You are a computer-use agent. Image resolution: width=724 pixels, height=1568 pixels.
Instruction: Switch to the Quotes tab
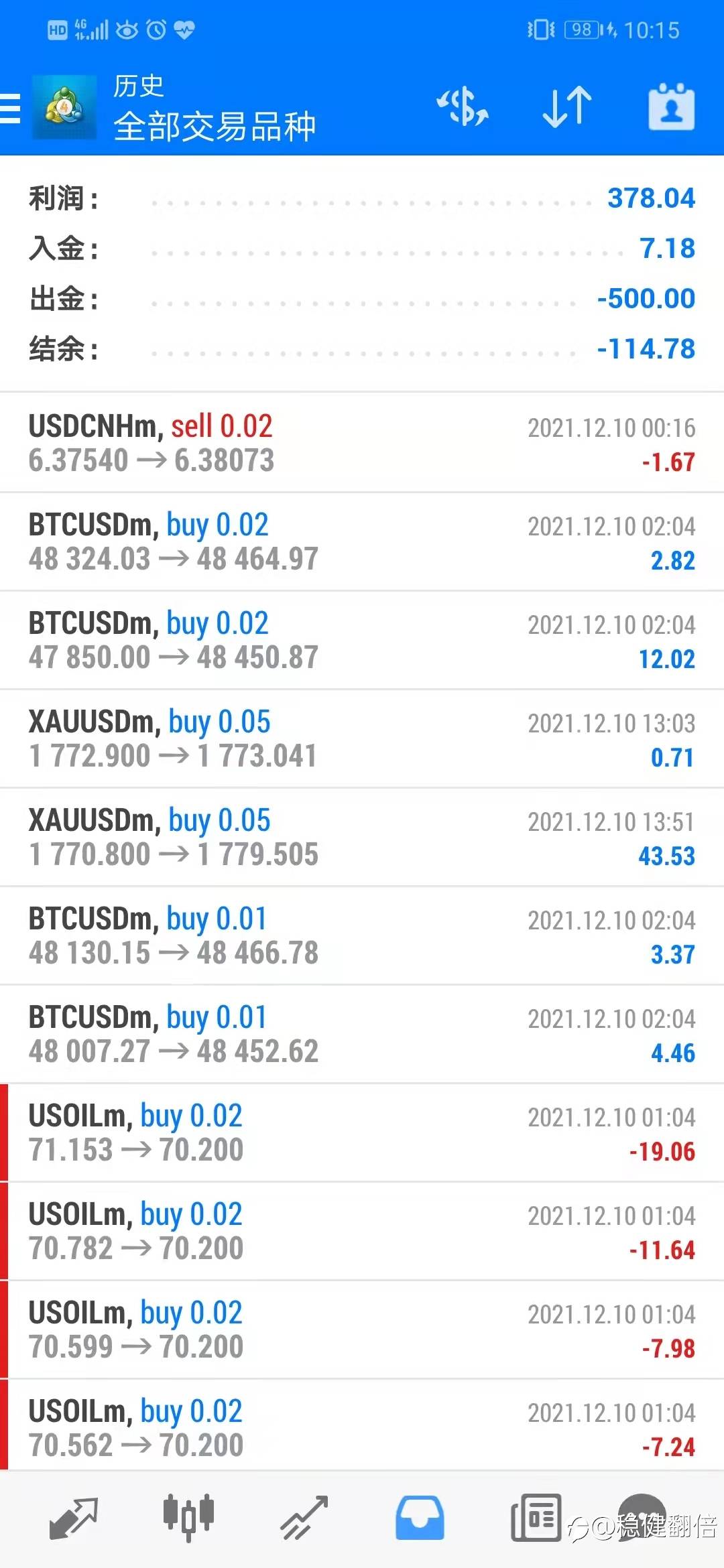click(74, 1518)
